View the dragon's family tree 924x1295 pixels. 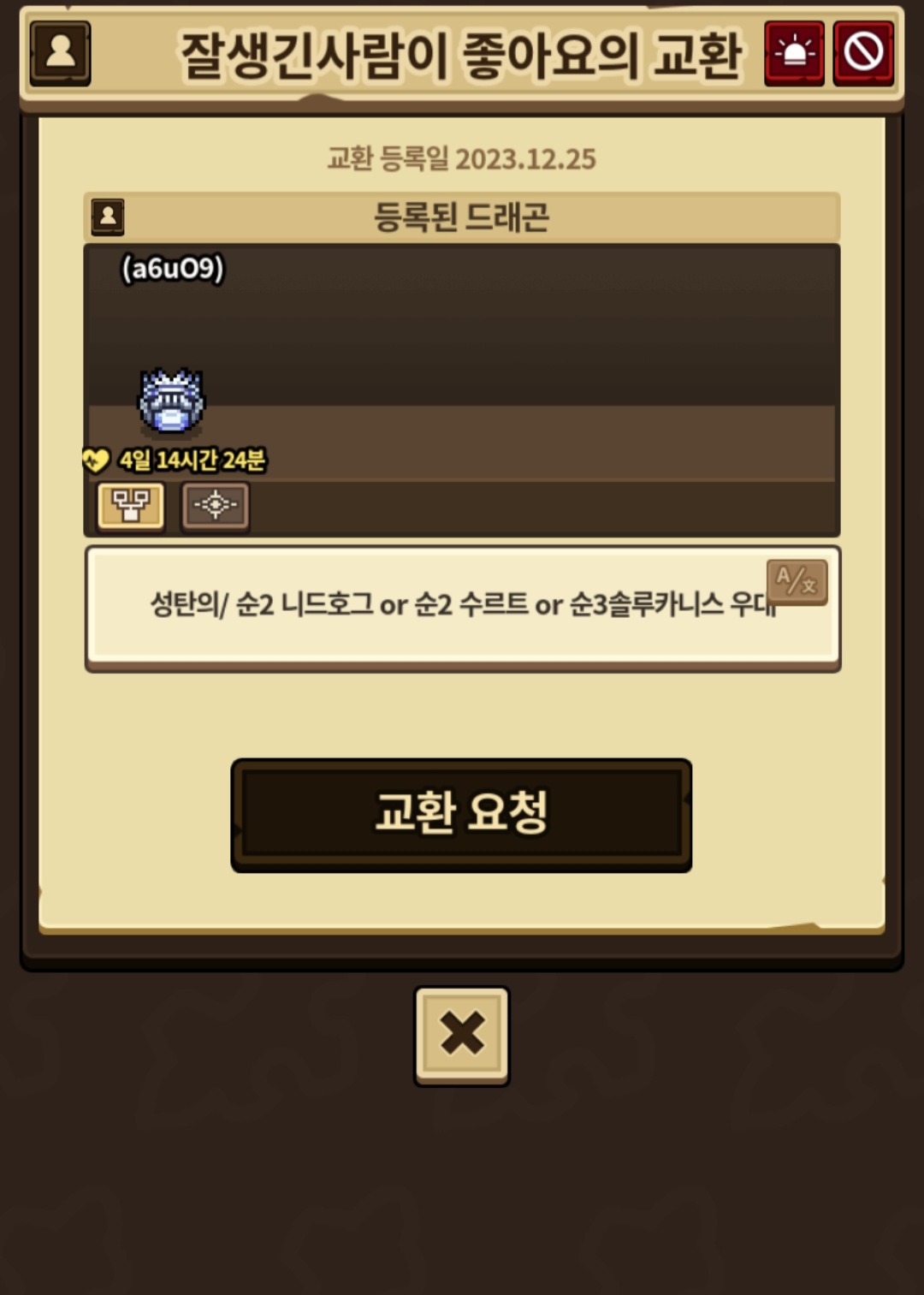click(130, 506)
